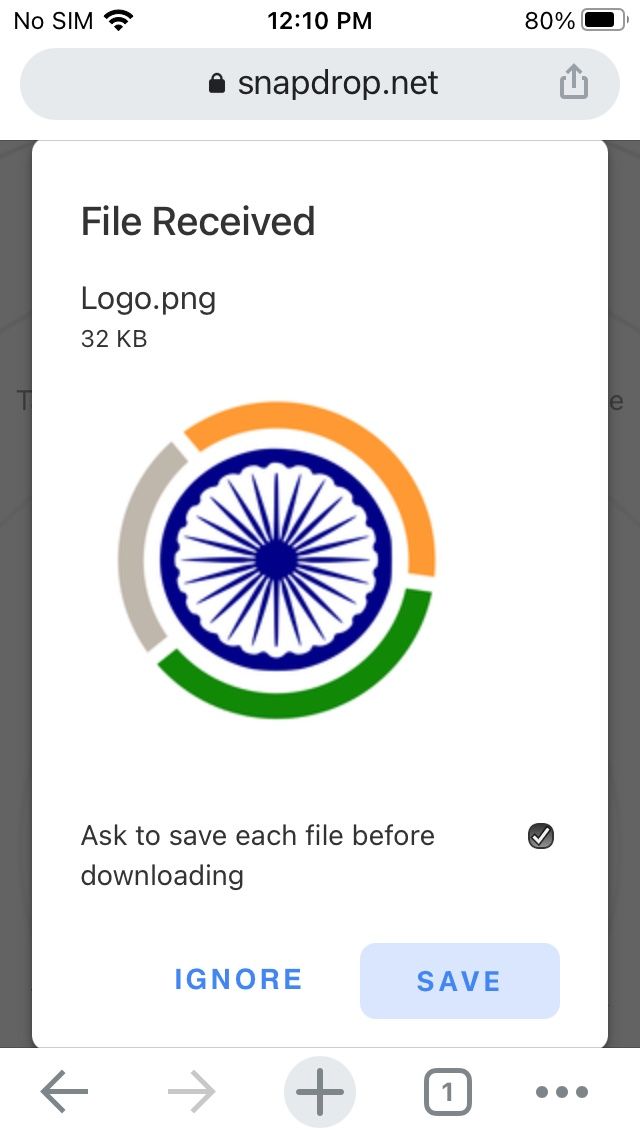Go back to the previous page
Viewport: 640px width, 1136px height.
(x=65, y=1092)
